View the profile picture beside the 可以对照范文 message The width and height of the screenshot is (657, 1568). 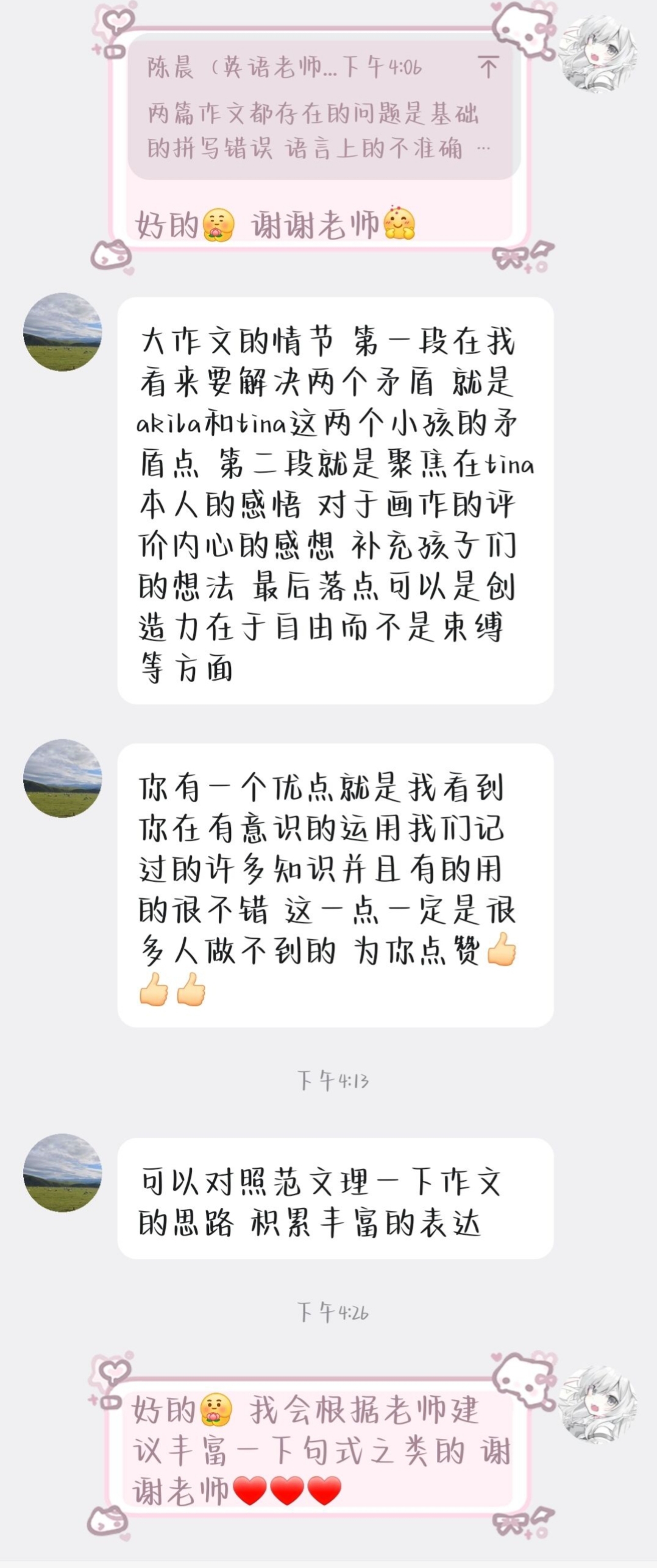point(62,1172)
